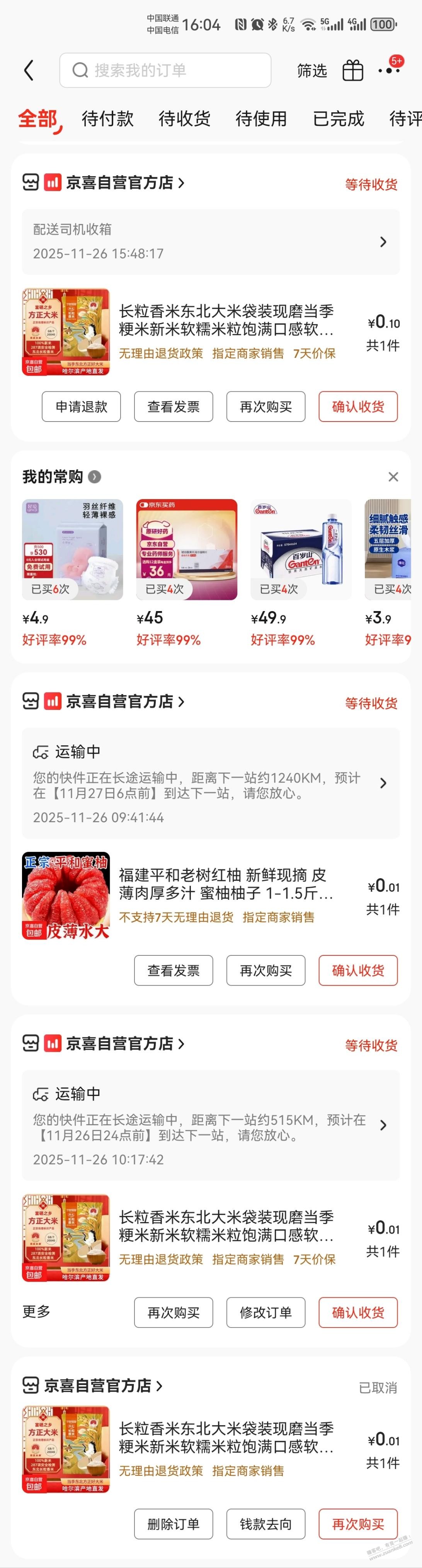Open the 配送司机收箱 delivery status row
422x1568 pixels.
click(210, 242)
